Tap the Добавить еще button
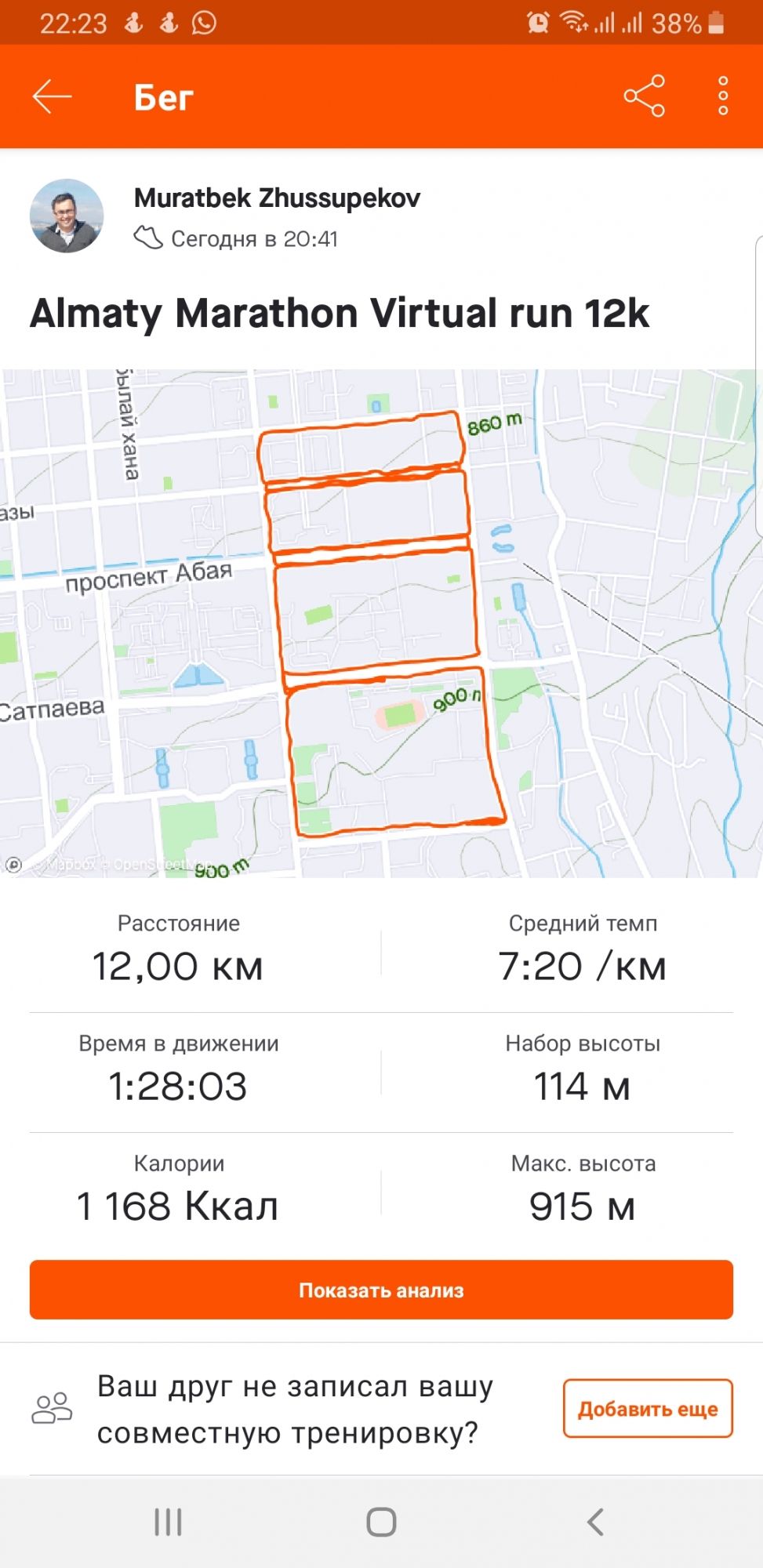Image resolution: width=763 pixels, height=1568 pixels. click(x=647, y=1409)
